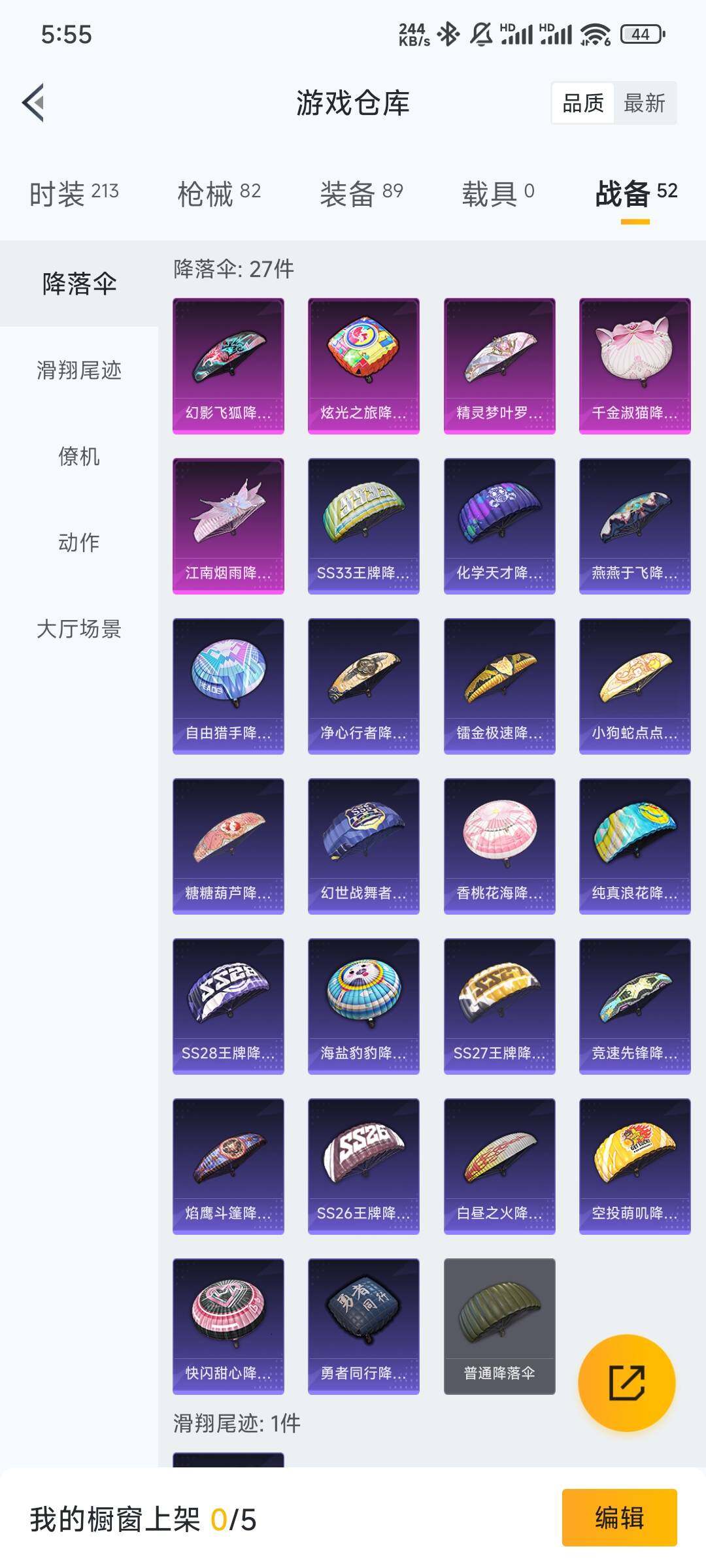Viewport: 706px width, 1568px height.
Task: Open the 普通降落伞 item
Action: click(499, 1326)
